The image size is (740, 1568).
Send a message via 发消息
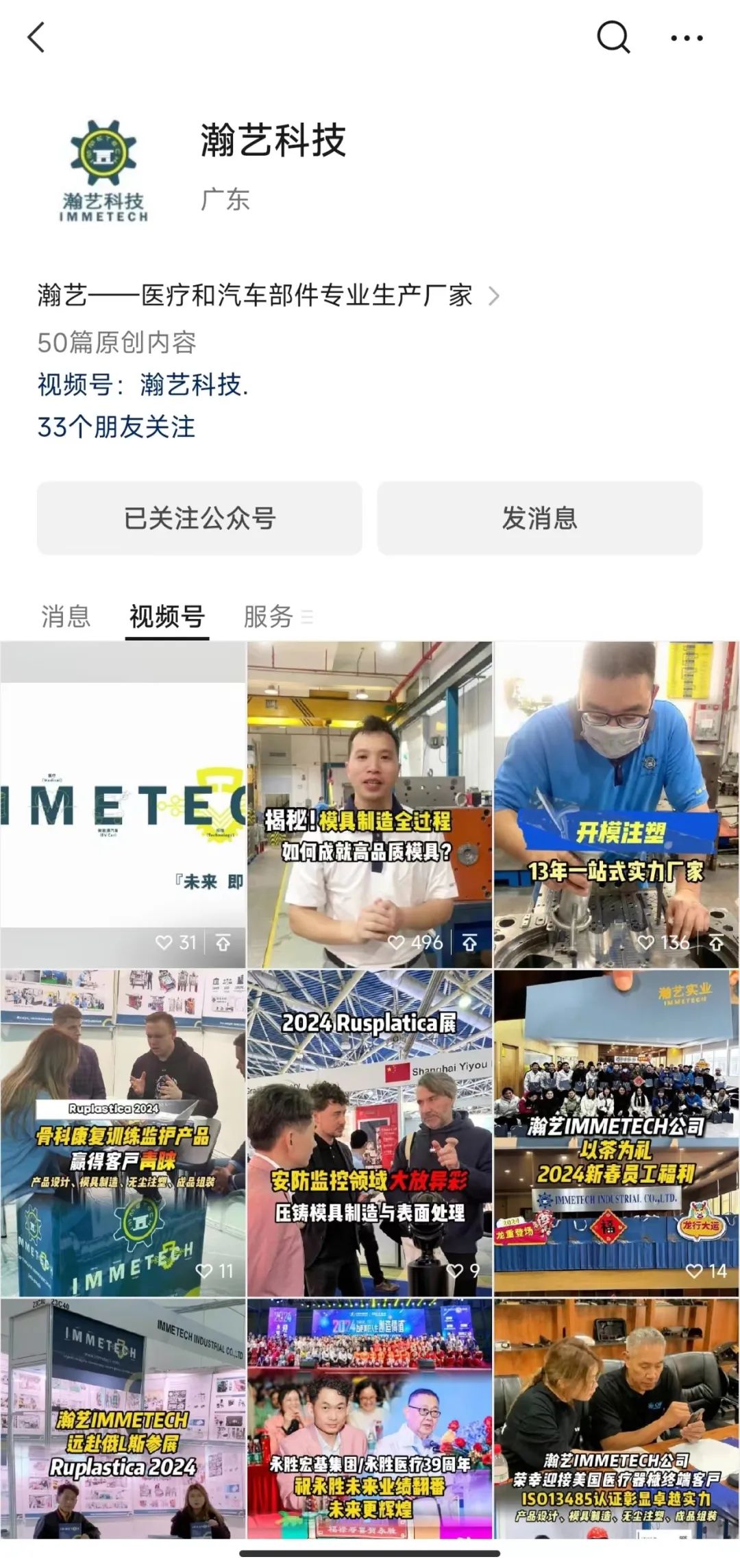[539, 518]
